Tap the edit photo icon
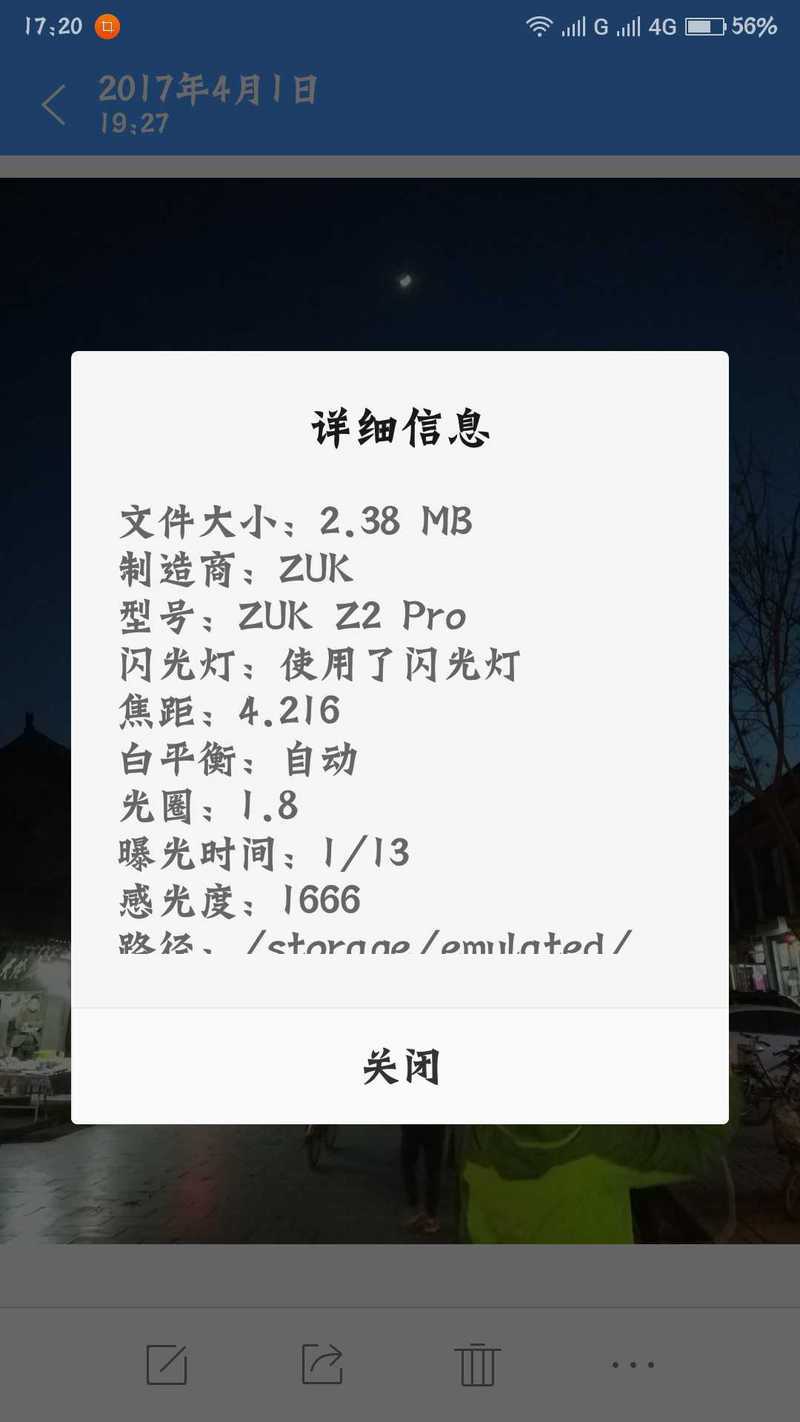The width and height of the screenshot is (800, 1422). coord(166,1364)
